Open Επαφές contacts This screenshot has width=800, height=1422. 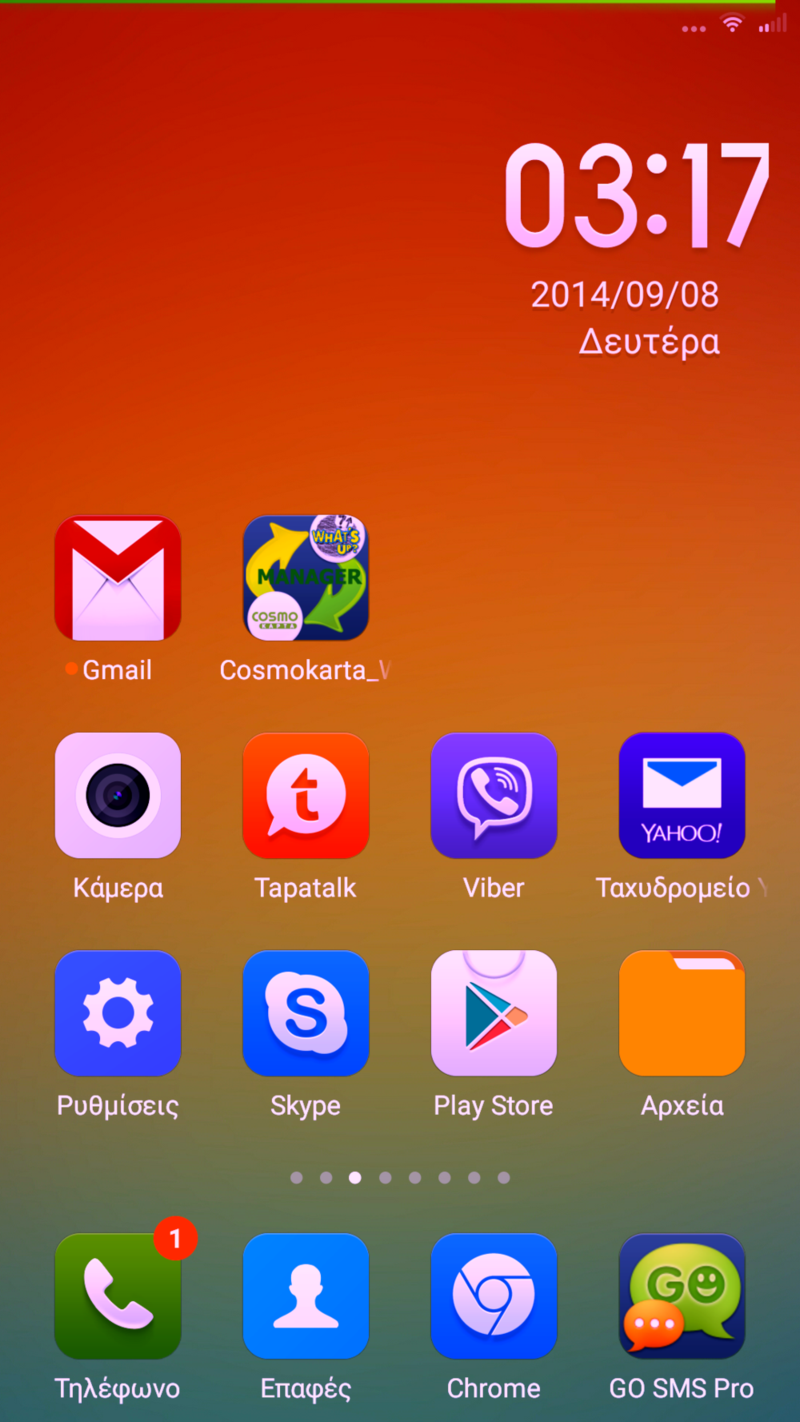pos(306,1296)
